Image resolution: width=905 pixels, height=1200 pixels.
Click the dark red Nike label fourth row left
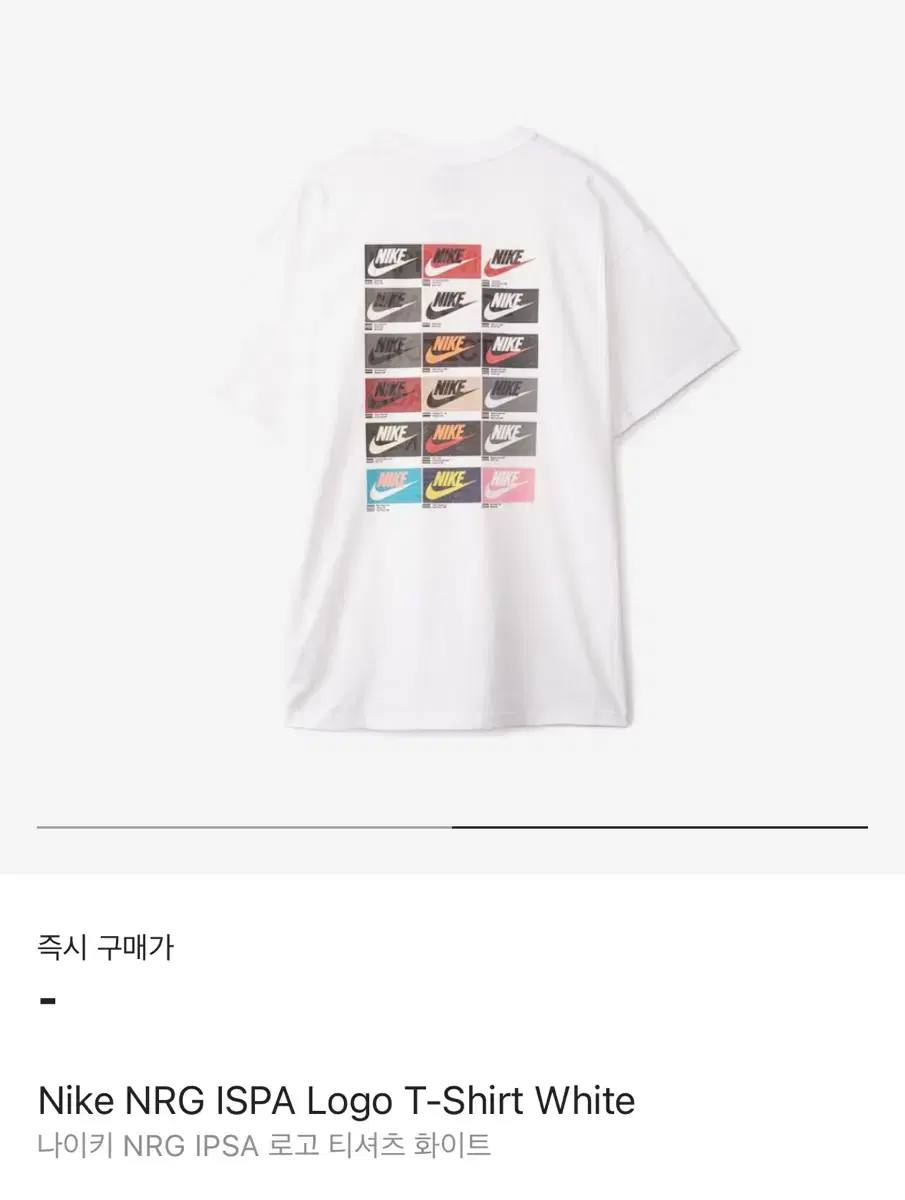tap(391, 394)
